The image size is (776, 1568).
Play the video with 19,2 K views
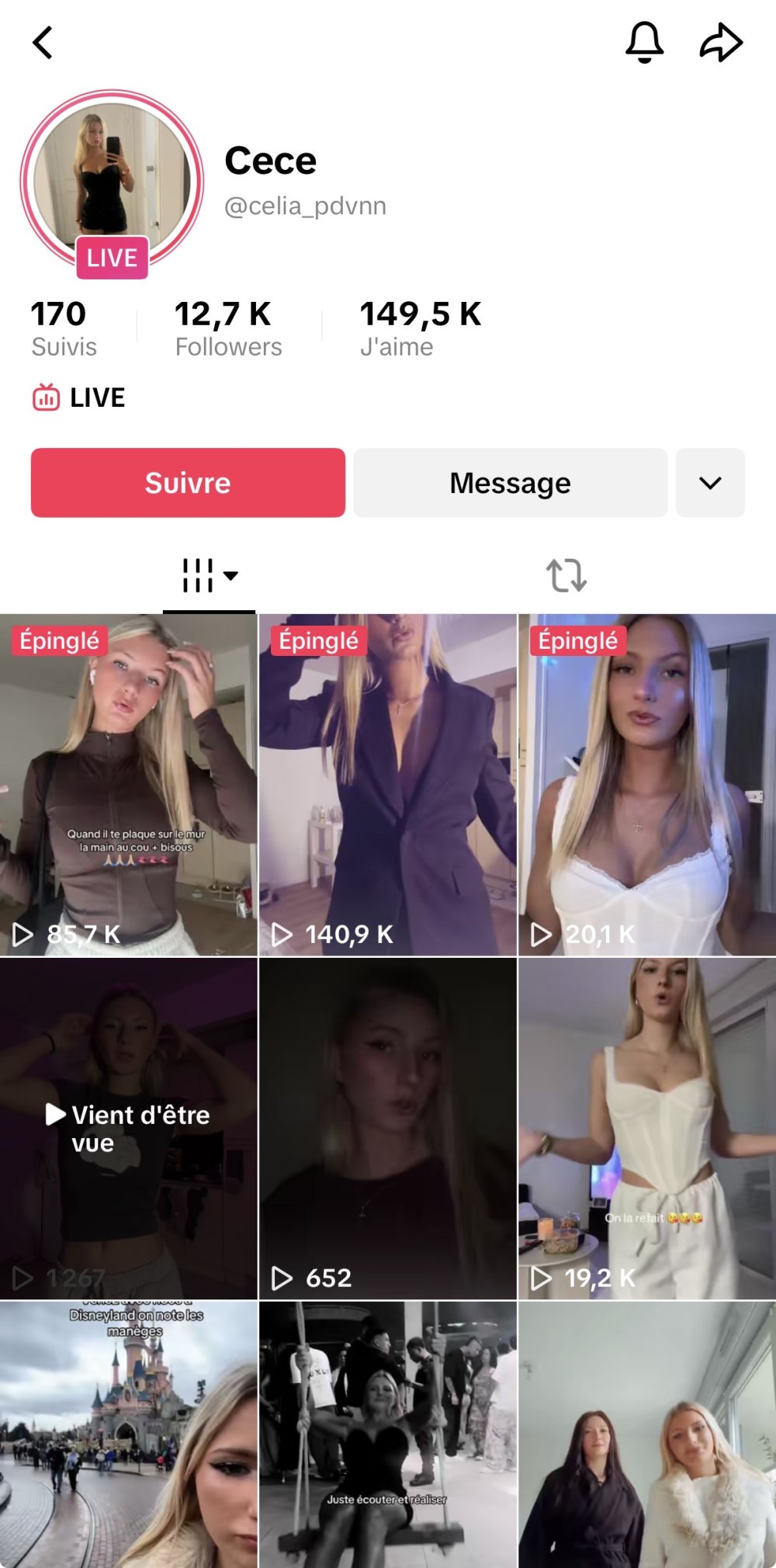pyautogui.click(x=646, y=1128)
